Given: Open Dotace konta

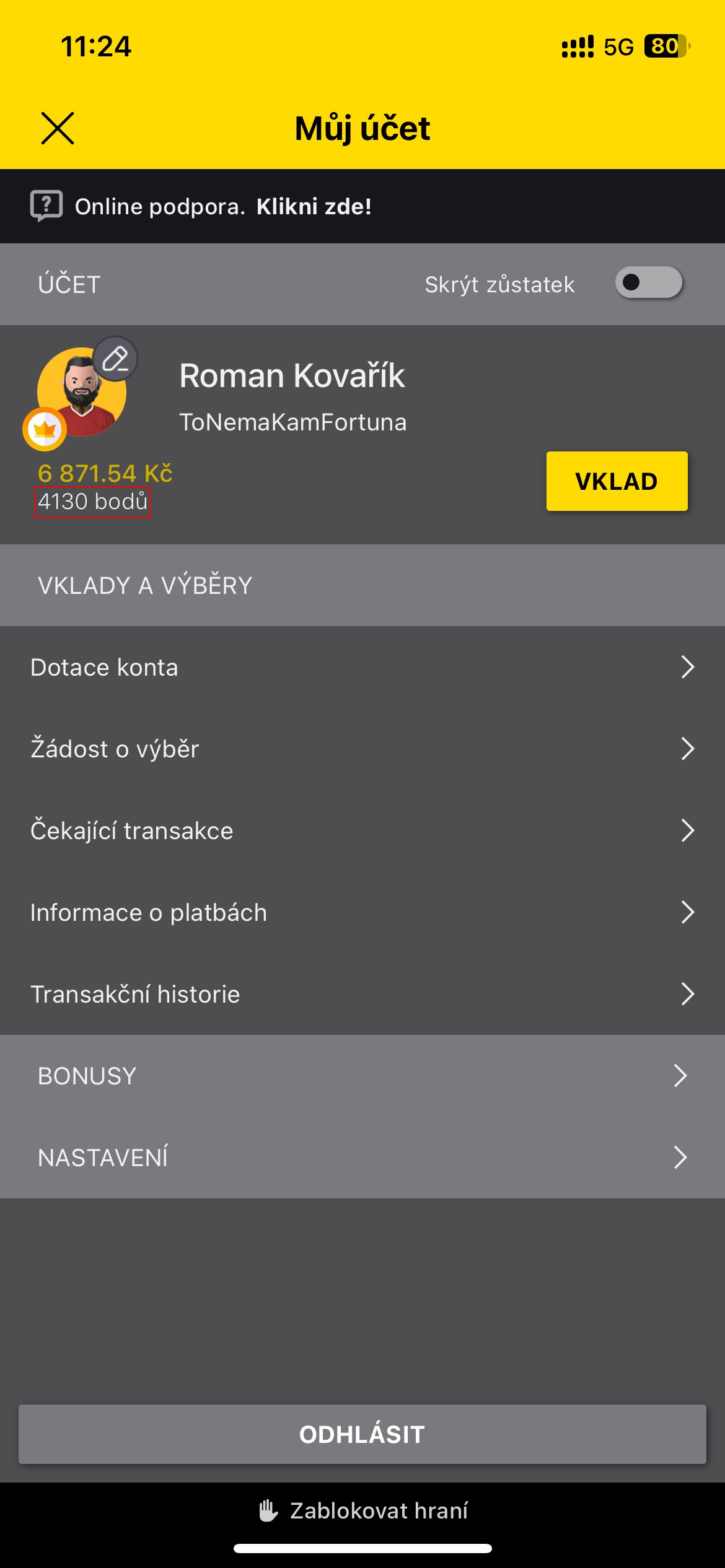Looking at the screenshot, I should 362,667.
